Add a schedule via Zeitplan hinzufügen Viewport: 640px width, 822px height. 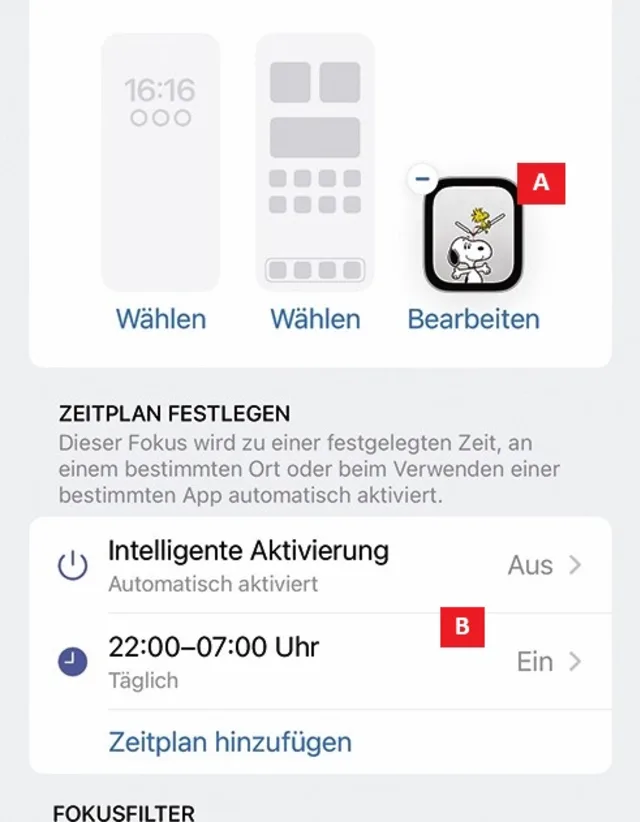pyautogui.click(x=229, y=742)
